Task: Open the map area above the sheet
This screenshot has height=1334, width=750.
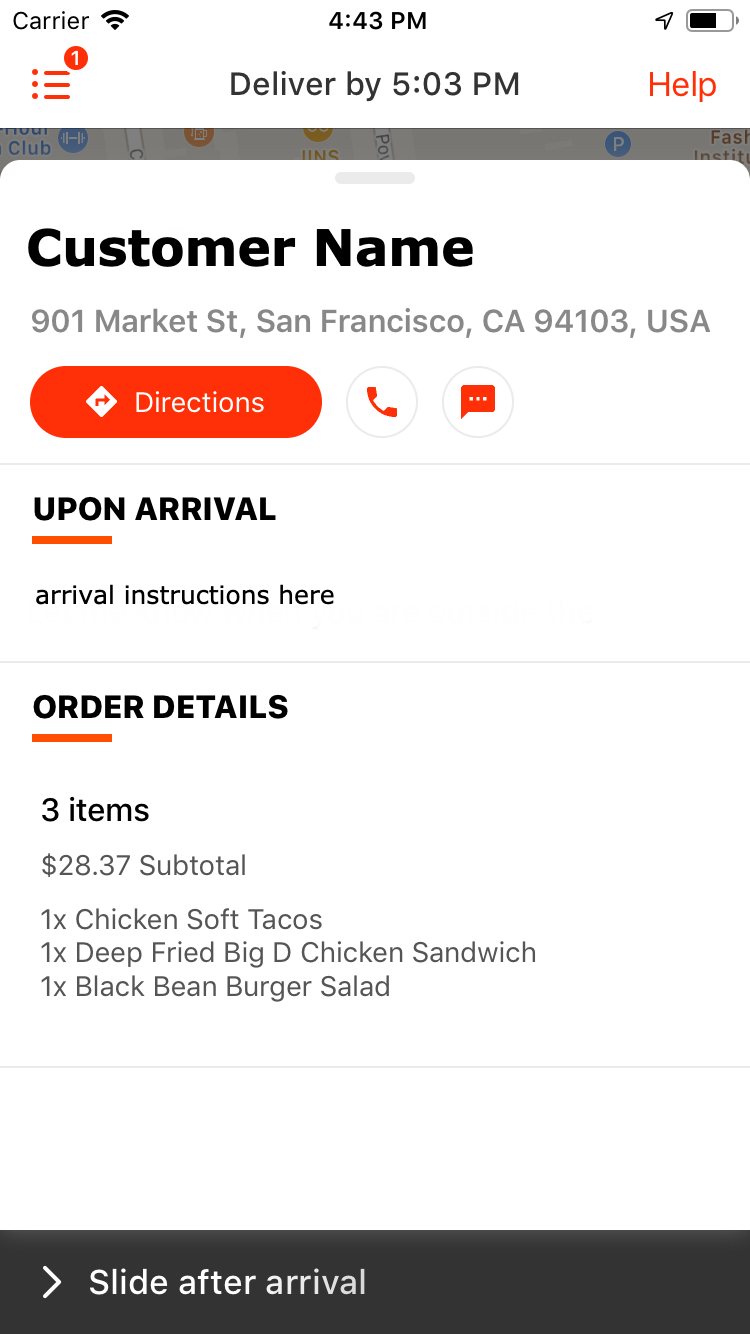Action: coord(375,138)
